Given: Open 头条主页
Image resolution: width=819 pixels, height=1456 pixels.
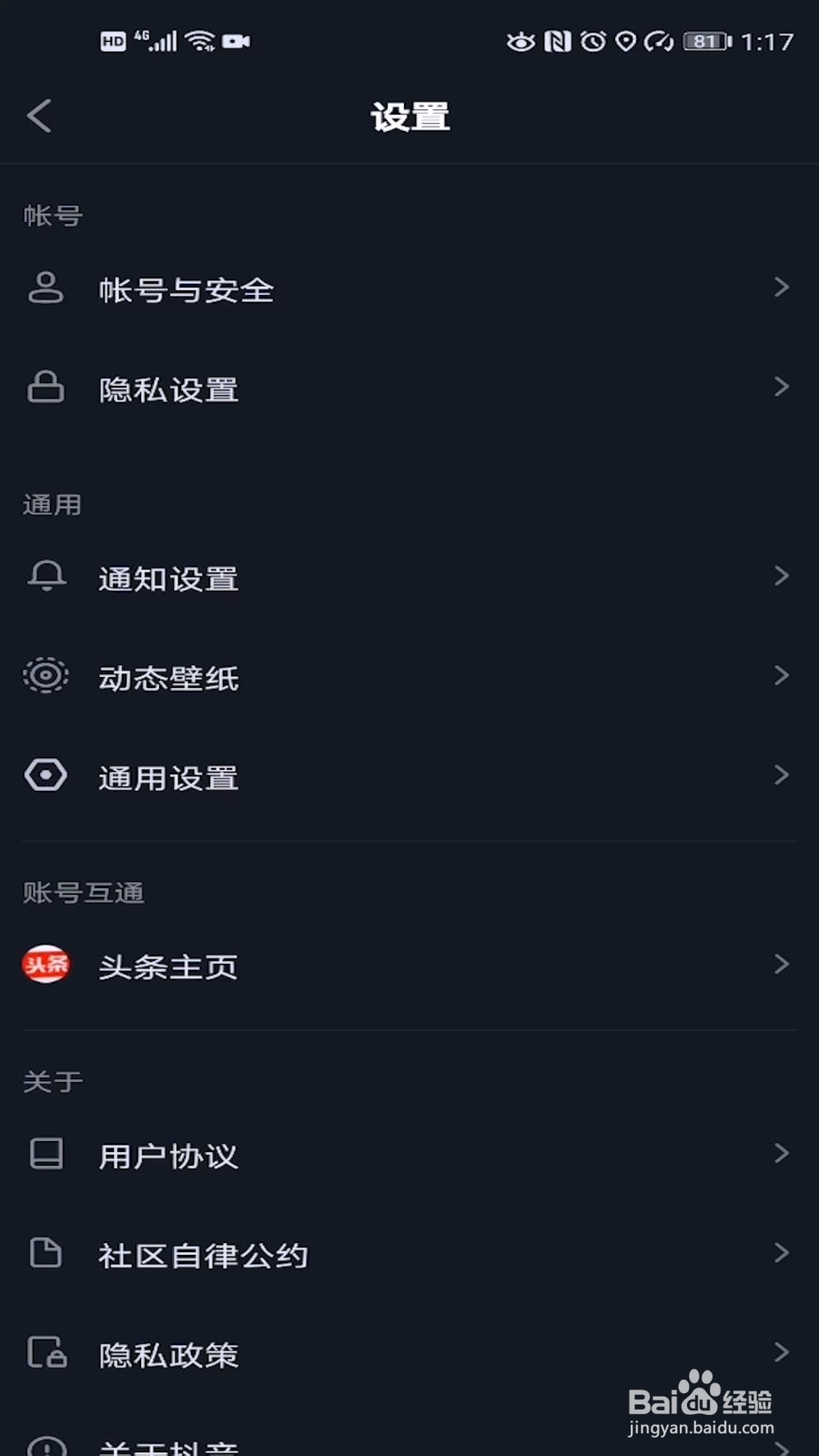Looking at the screenshot, I should click(409, 966).
